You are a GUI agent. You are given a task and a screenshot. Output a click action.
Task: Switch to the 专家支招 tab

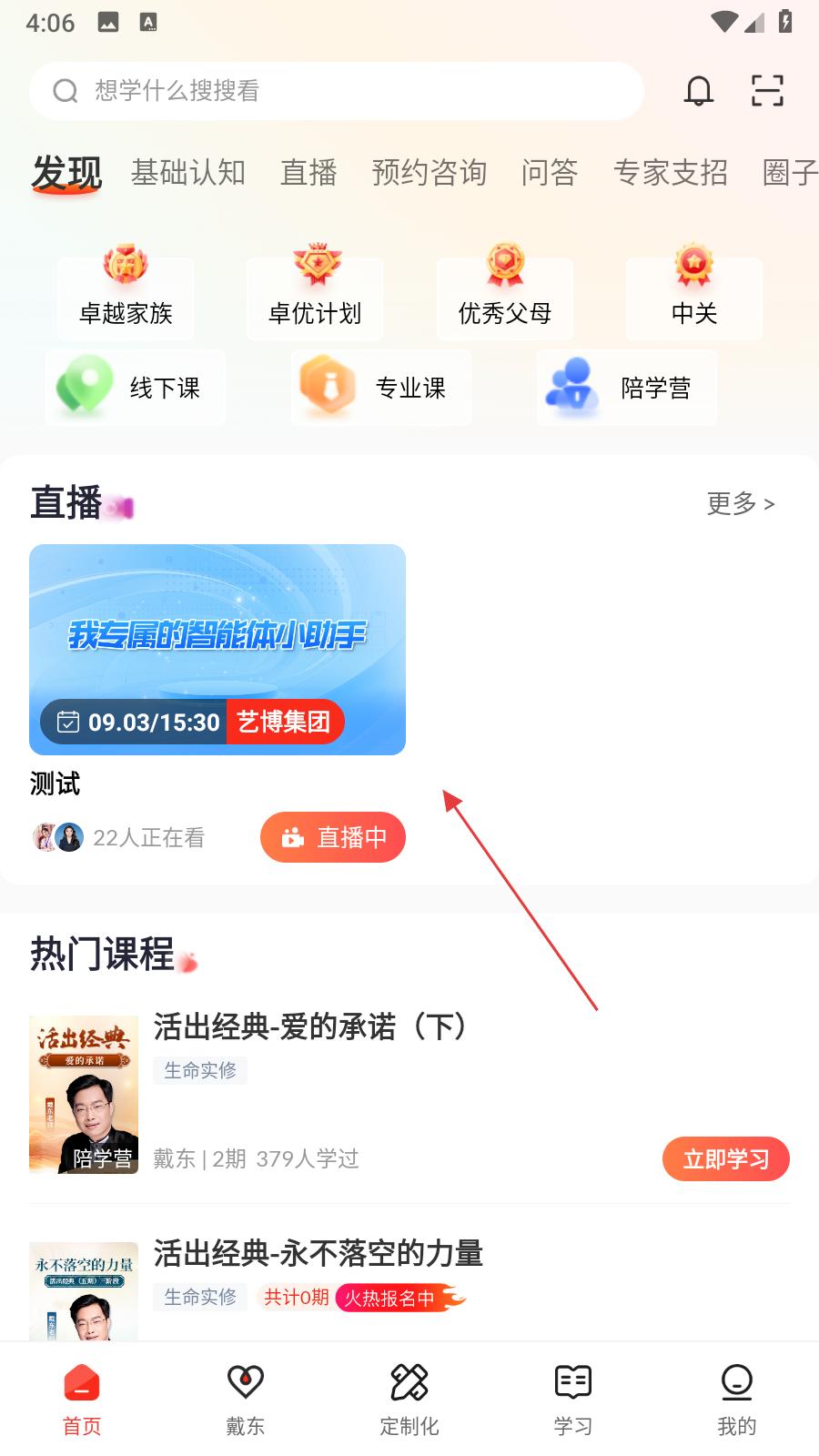[671, 172]
